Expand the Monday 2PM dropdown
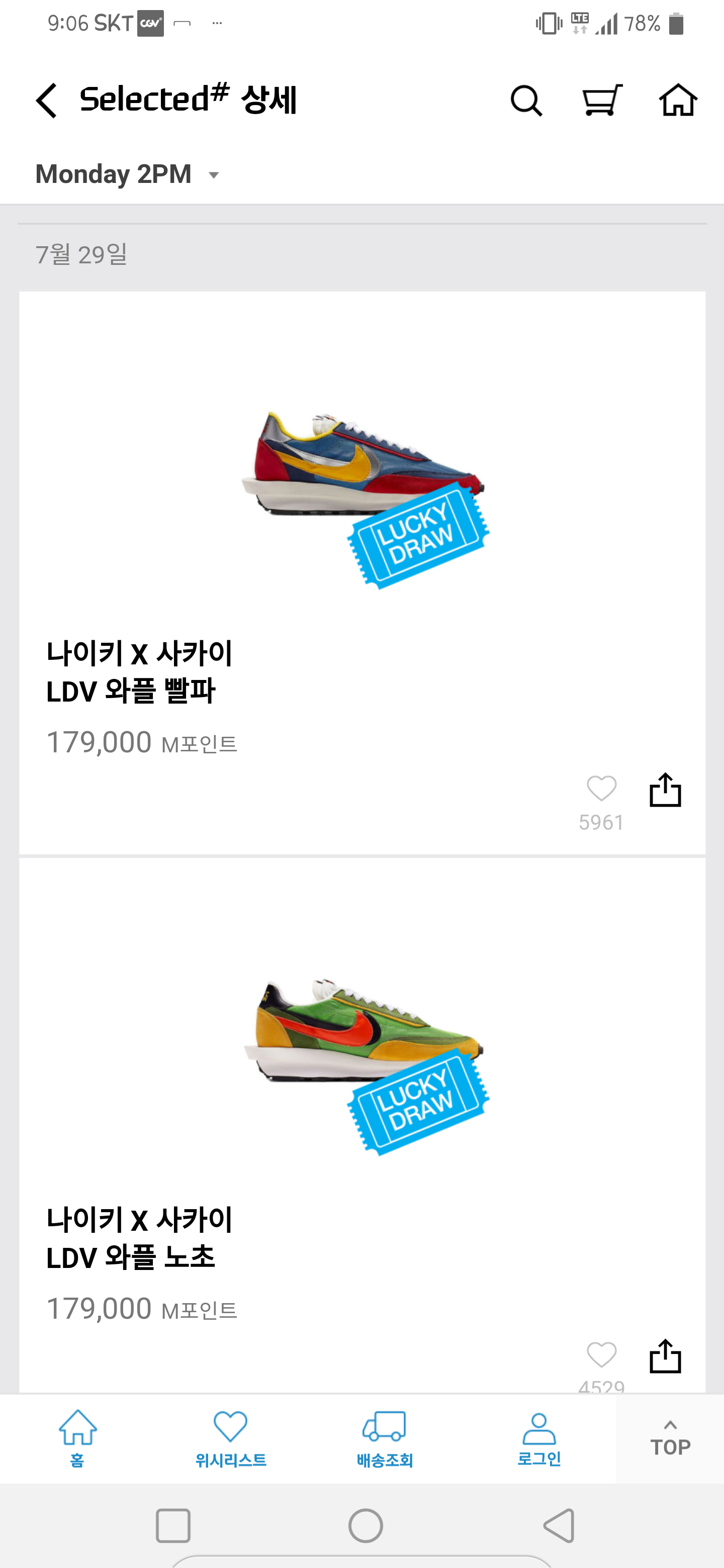 point(127,175)
